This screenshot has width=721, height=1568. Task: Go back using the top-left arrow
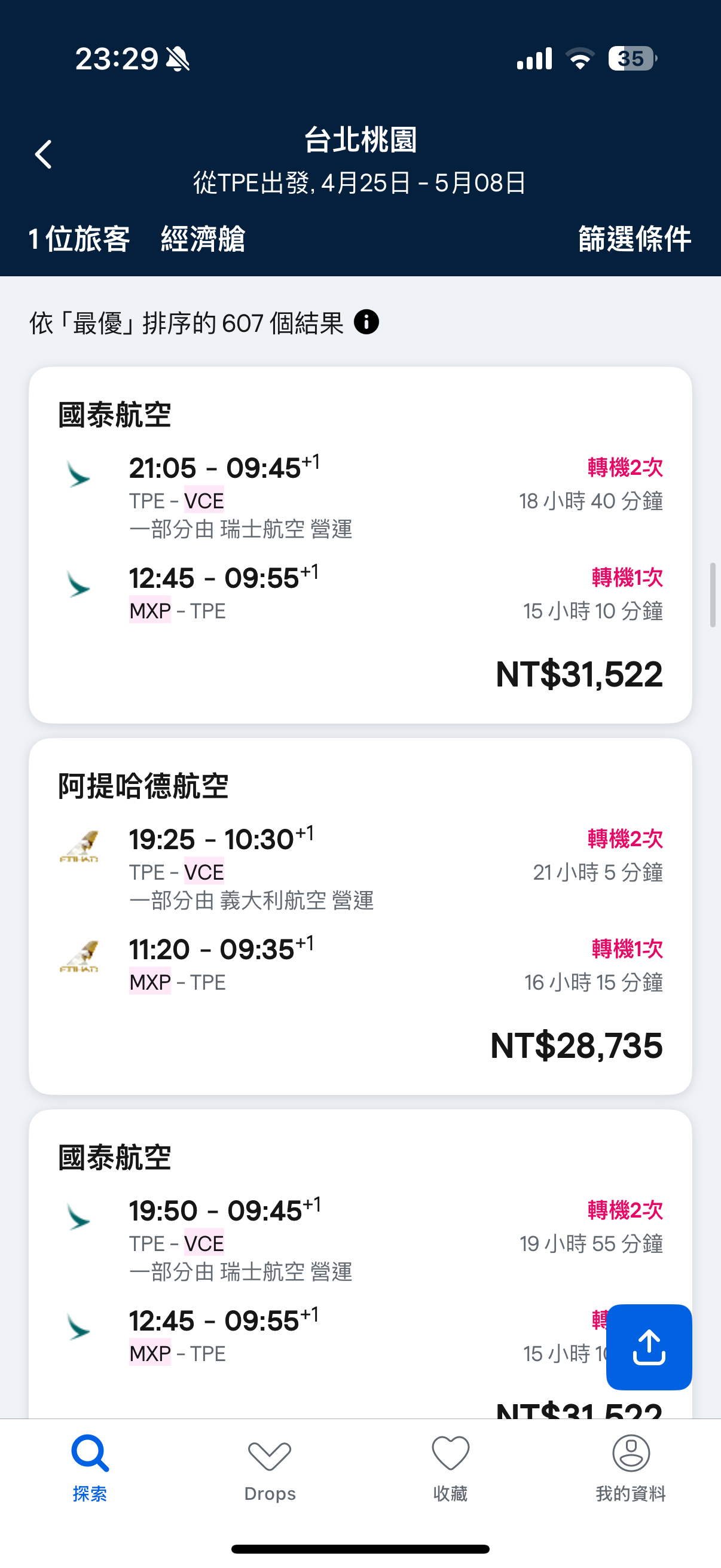pos(43,154)
